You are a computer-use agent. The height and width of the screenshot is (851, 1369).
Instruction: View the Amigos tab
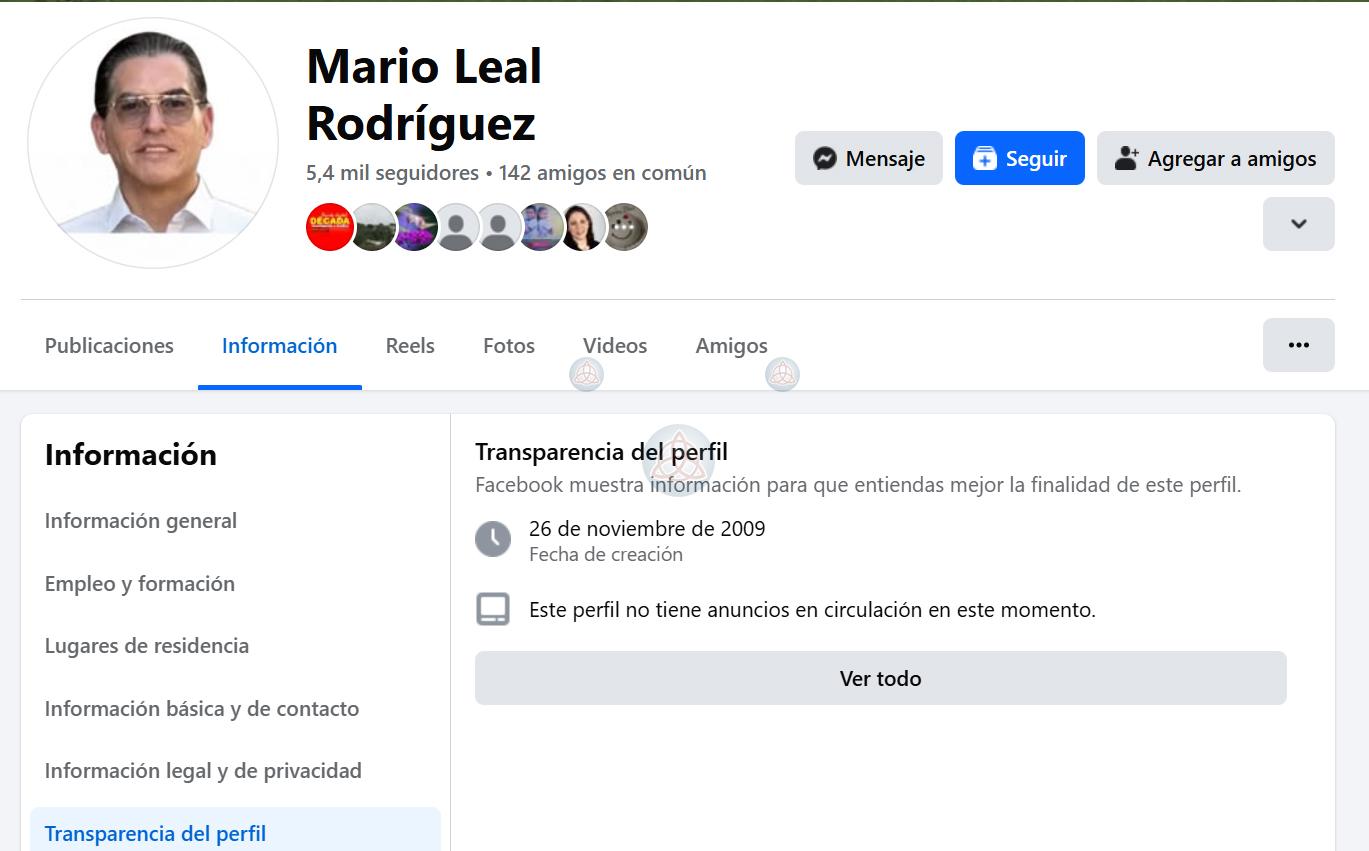(x=731, y=346)
